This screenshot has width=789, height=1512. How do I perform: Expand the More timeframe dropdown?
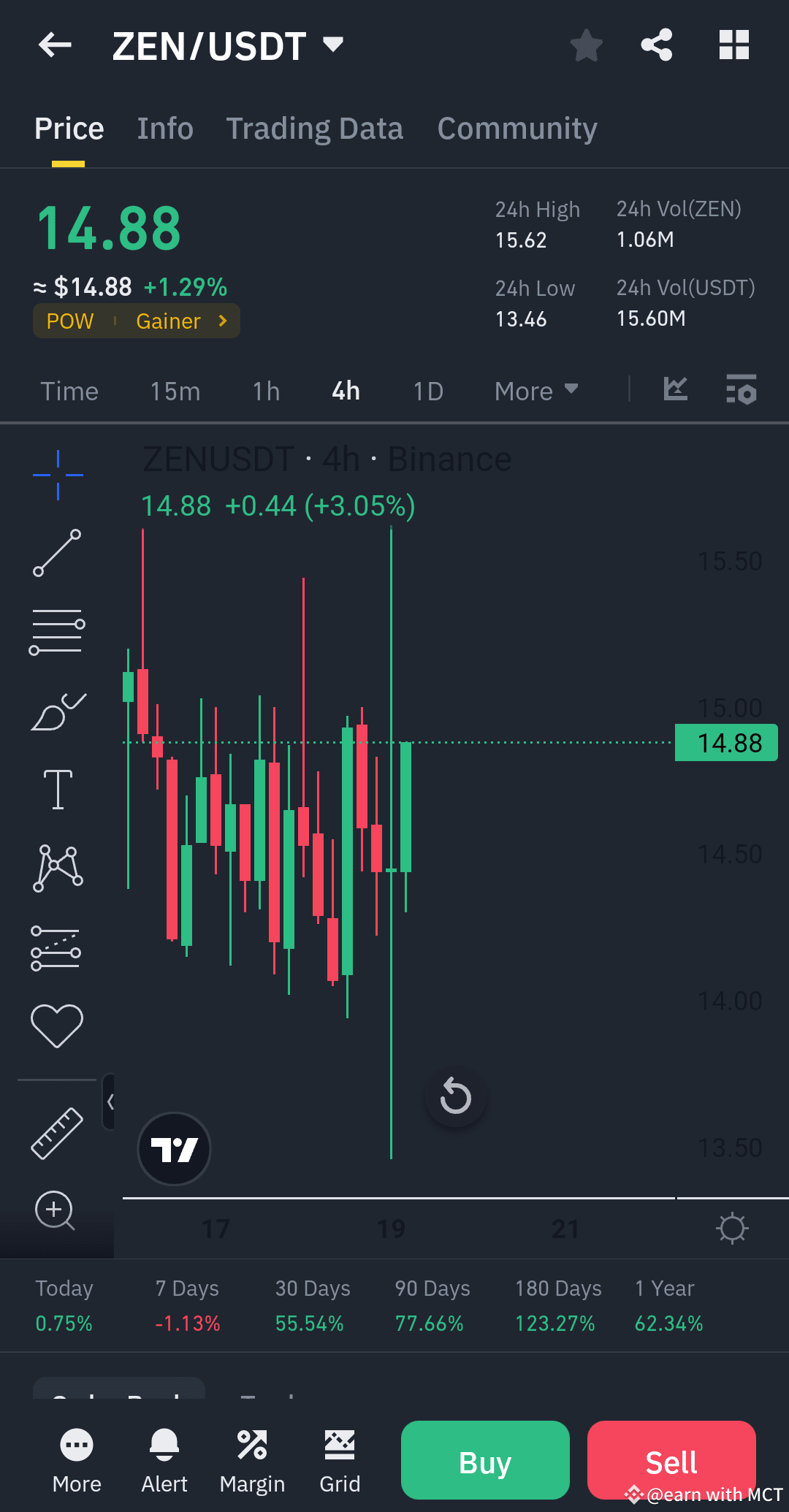[535, 391]
